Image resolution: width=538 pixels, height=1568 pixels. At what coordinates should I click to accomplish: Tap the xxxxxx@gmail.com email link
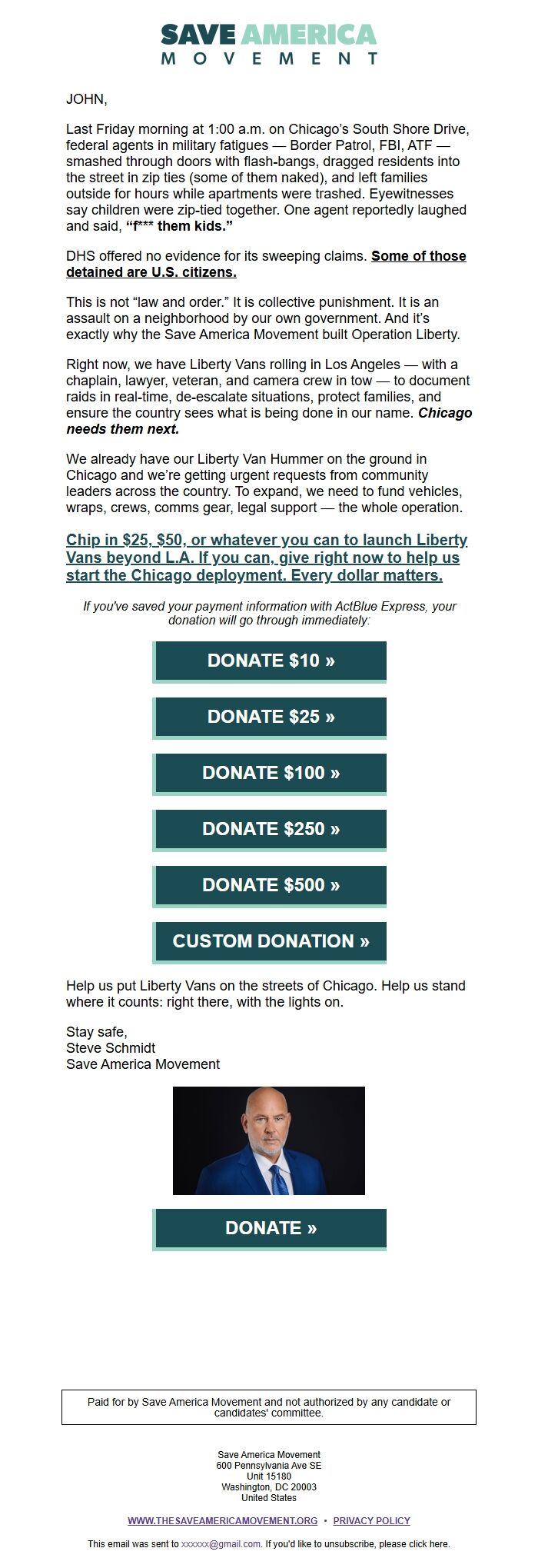tap(221, 1543)
